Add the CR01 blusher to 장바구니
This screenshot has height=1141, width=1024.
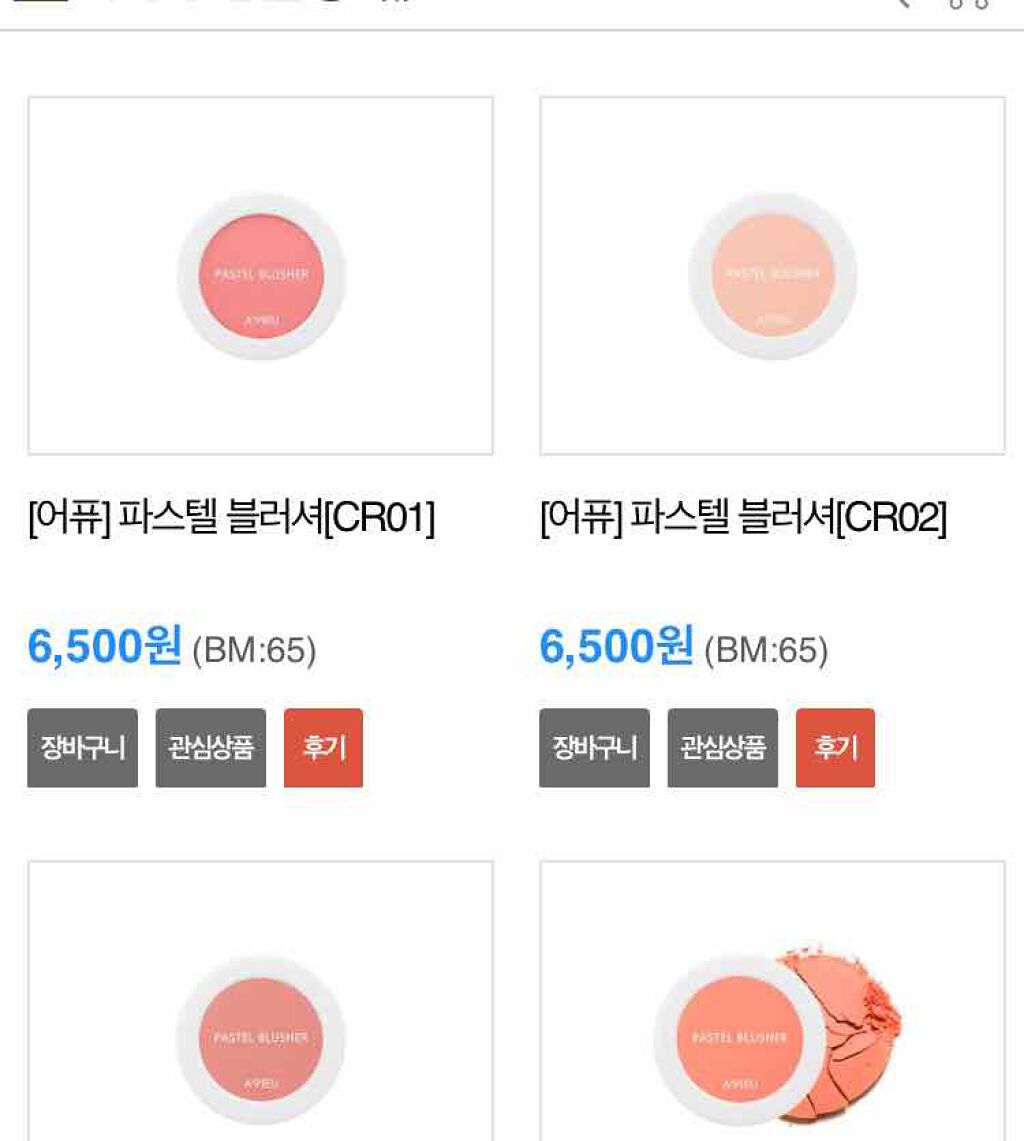(x=82, y=748)
